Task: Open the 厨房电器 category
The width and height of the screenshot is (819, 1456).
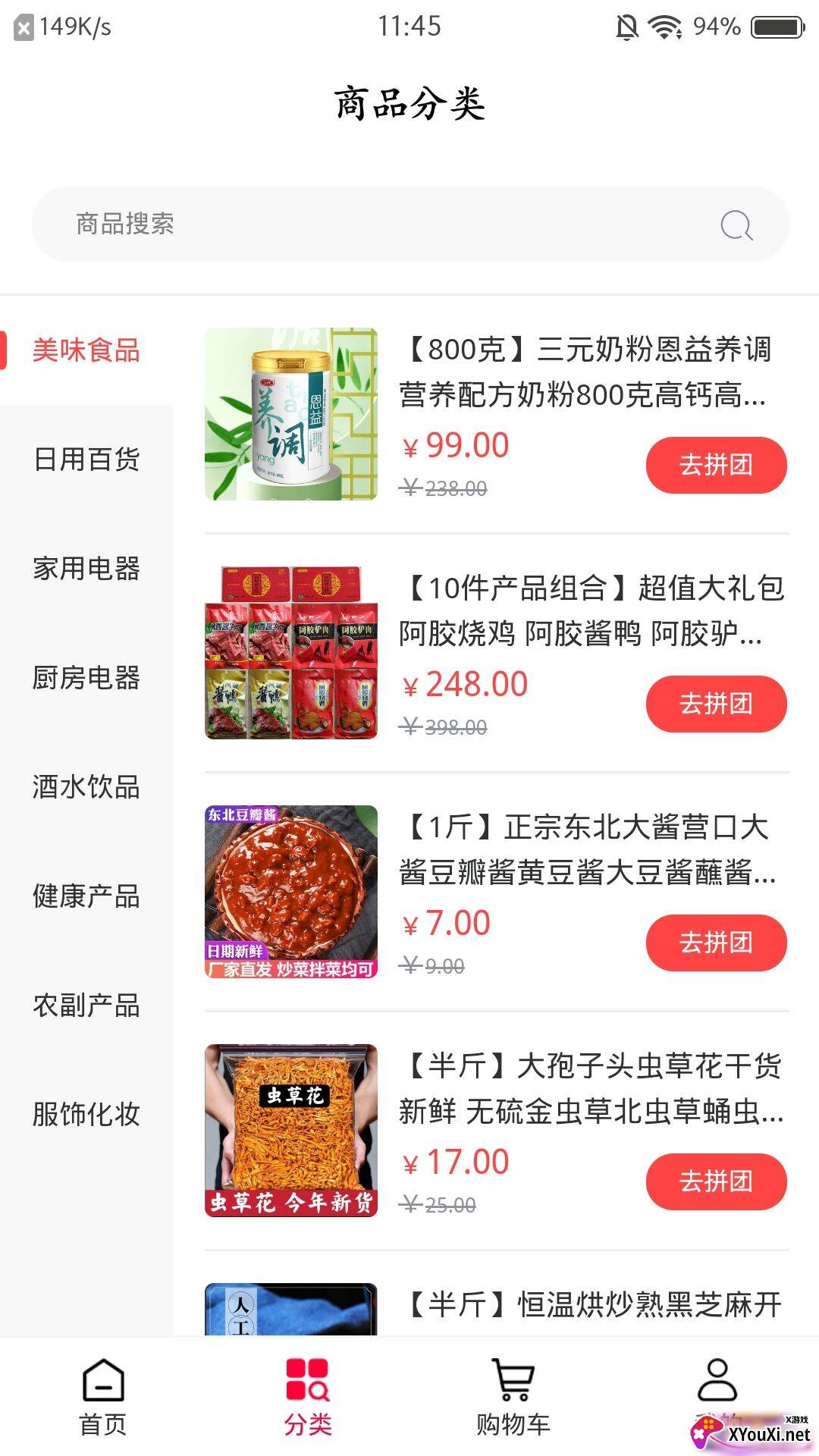Action: (86, 678)
